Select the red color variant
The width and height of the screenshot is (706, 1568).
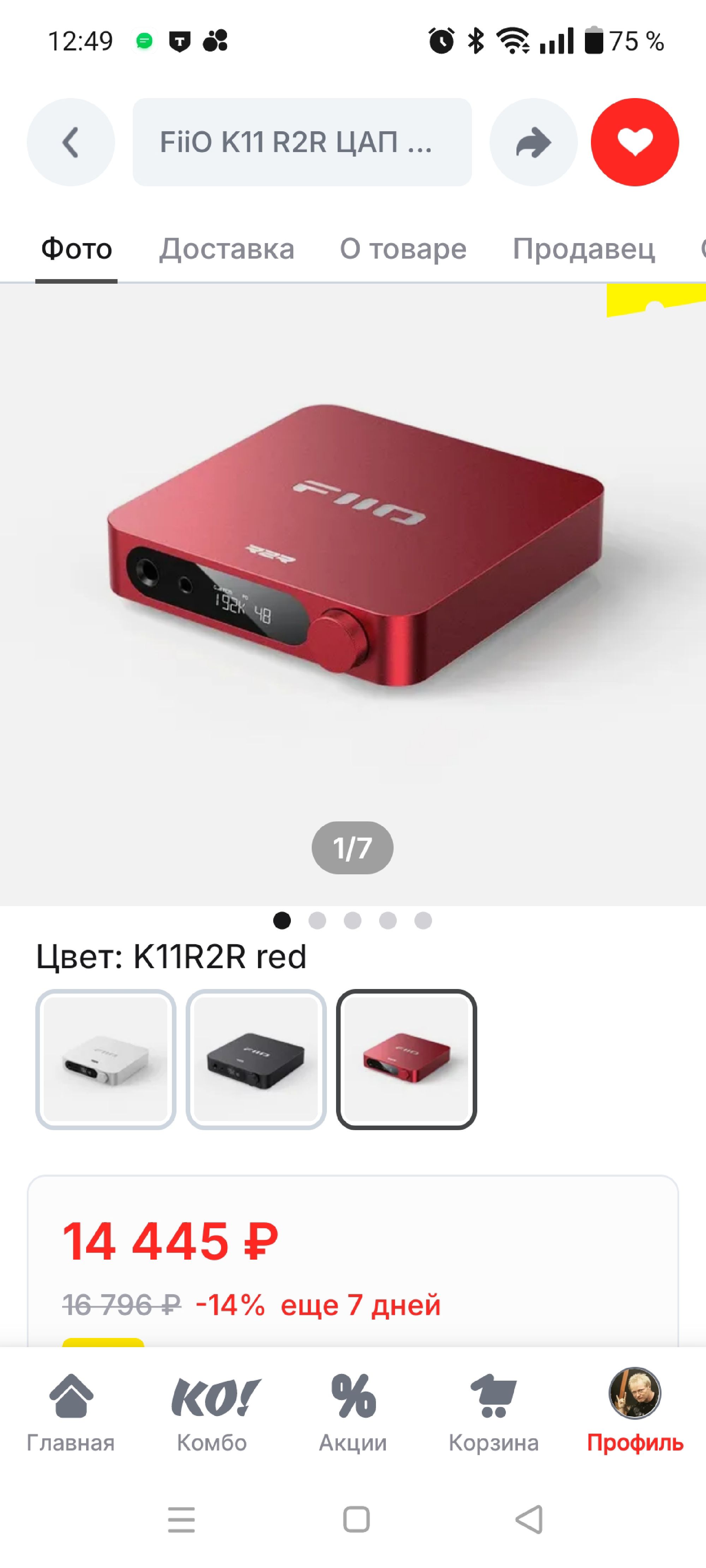[x=406, y=1059]
